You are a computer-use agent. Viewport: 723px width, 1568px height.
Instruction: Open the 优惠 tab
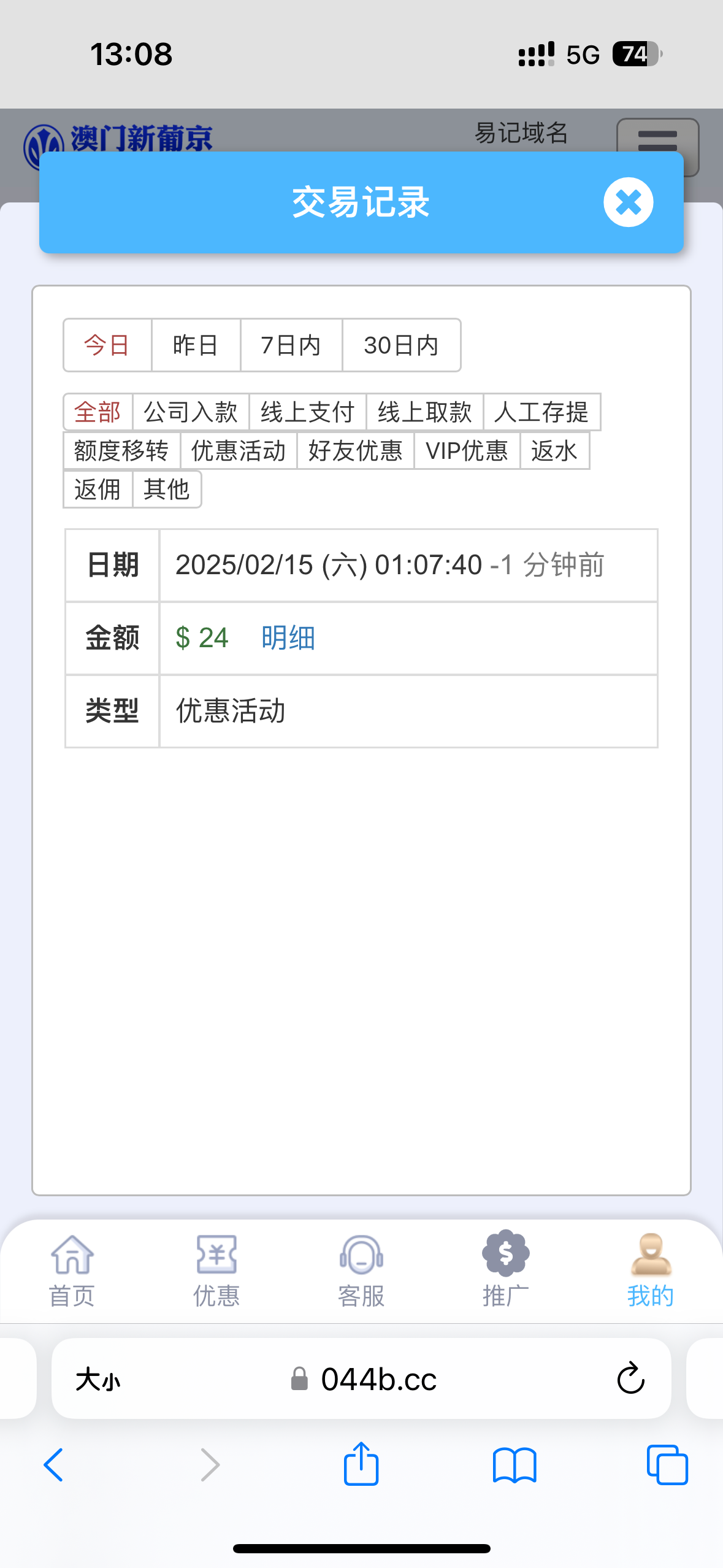[216, 1271]
